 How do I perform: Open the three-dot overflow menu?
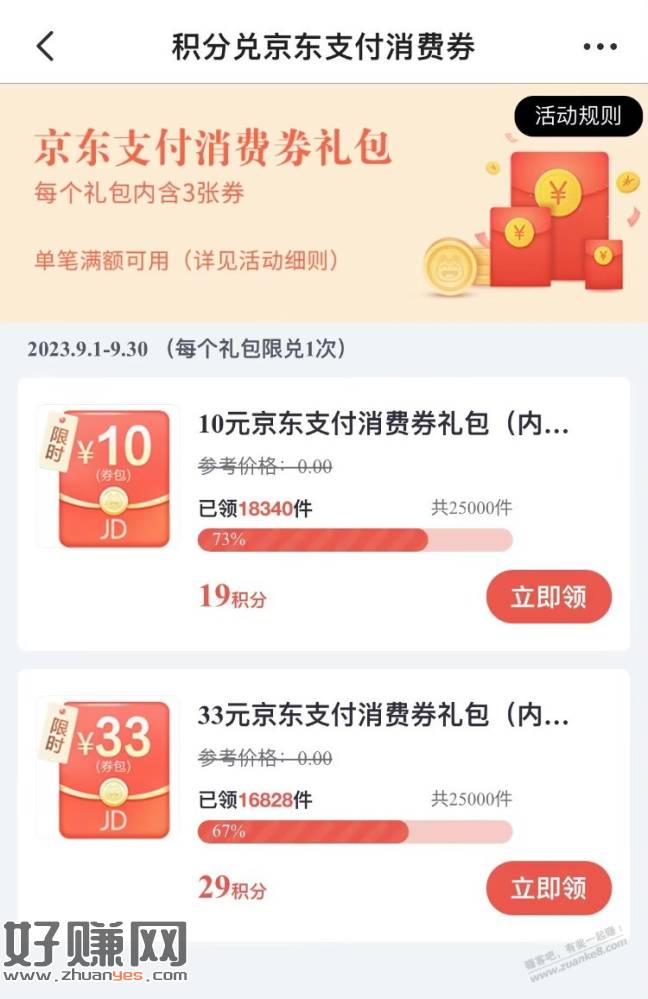[600, 47]
